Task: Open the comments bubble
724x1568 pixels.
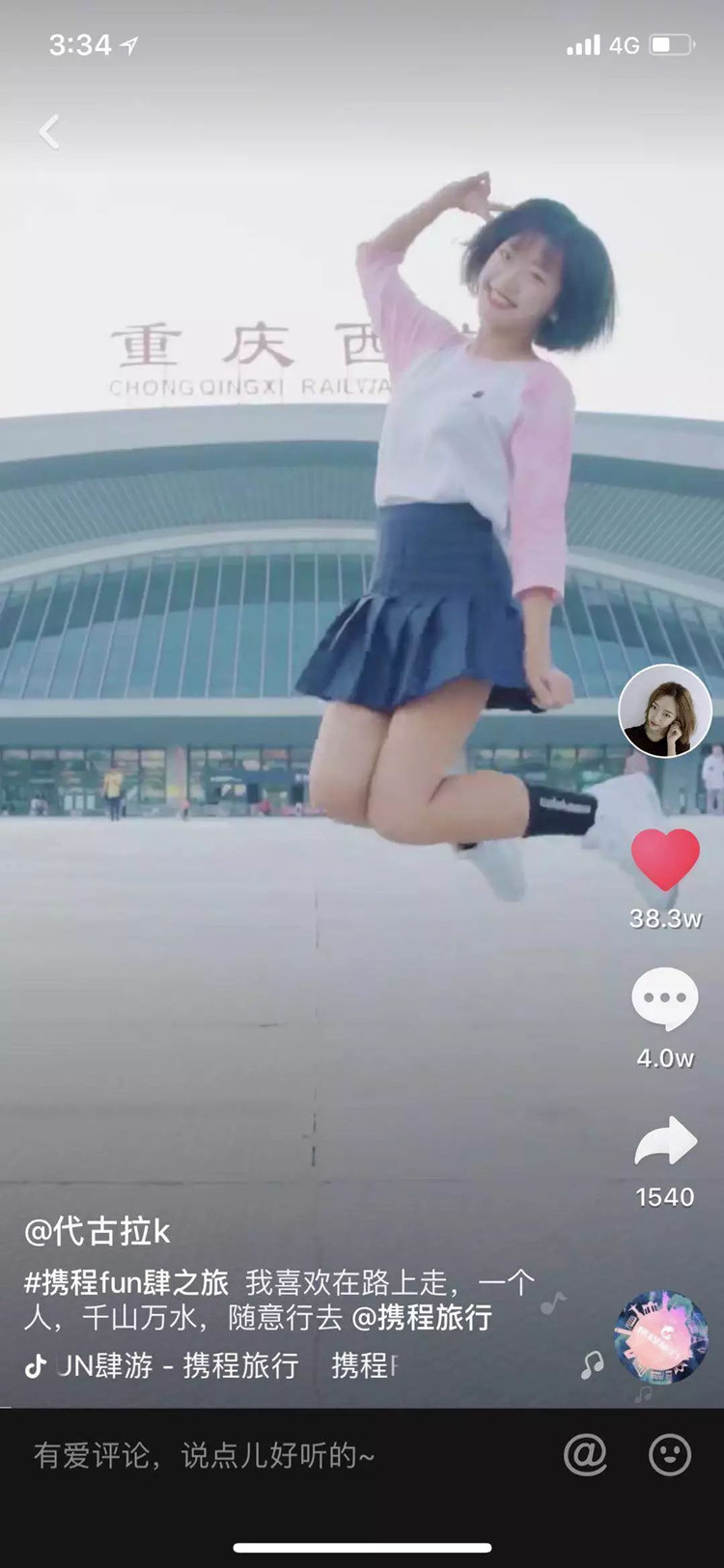Action: [x=665, y=999]
